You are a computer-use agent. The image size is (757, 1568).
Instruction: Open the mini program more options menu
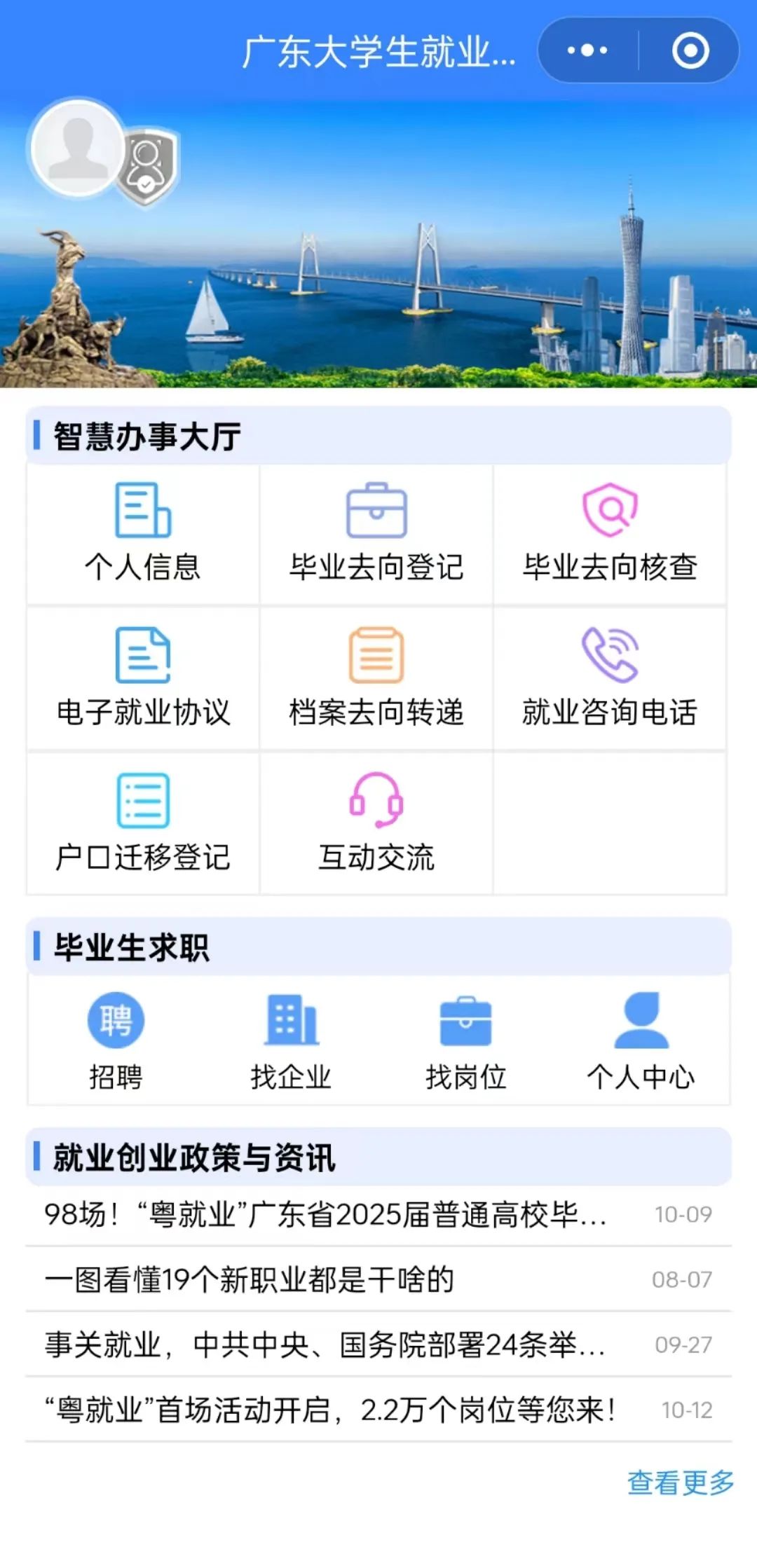pos(587,50)
